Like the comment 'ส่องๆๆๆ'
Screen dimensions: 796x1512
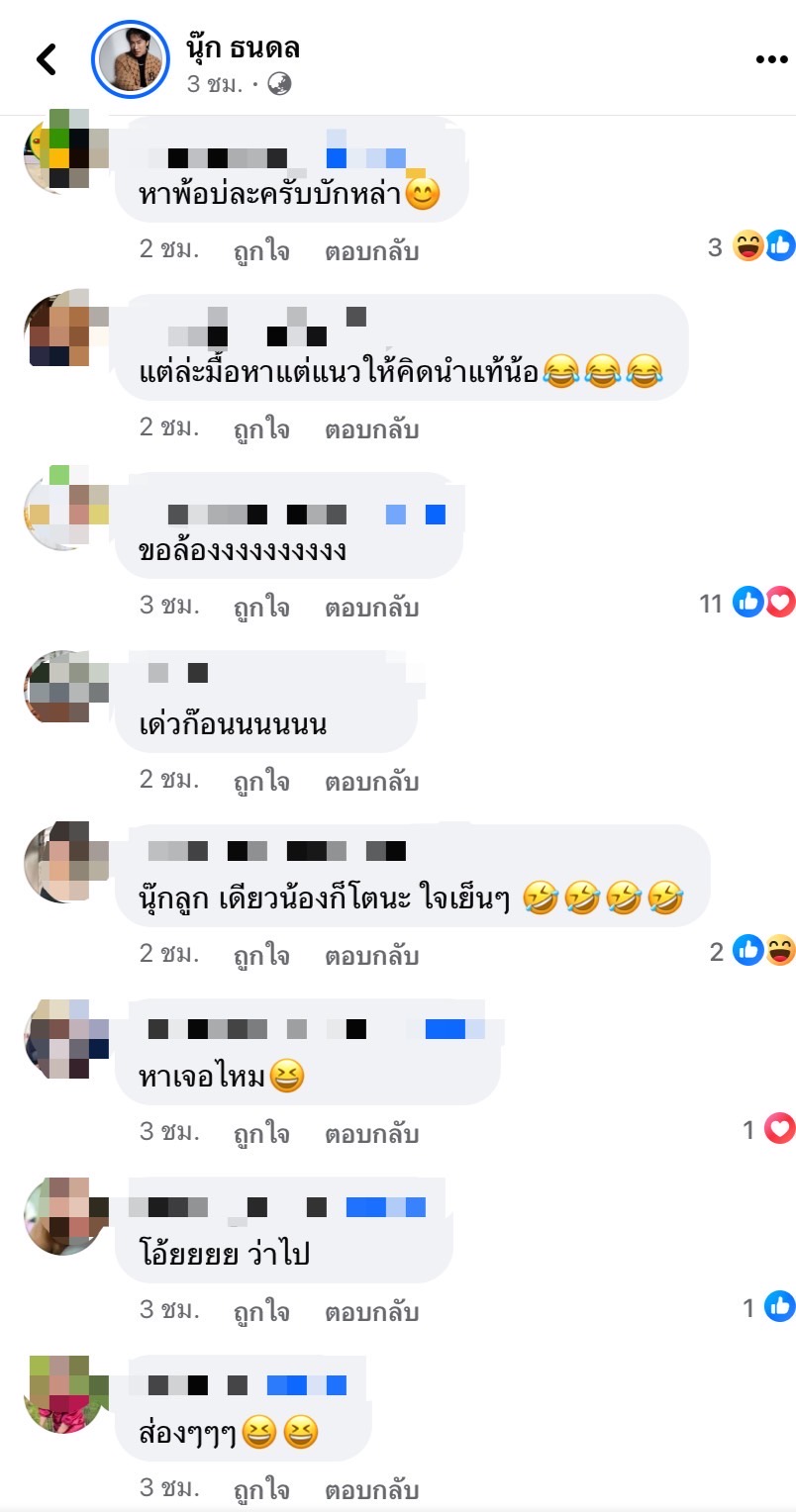(x=261, y=1490)
